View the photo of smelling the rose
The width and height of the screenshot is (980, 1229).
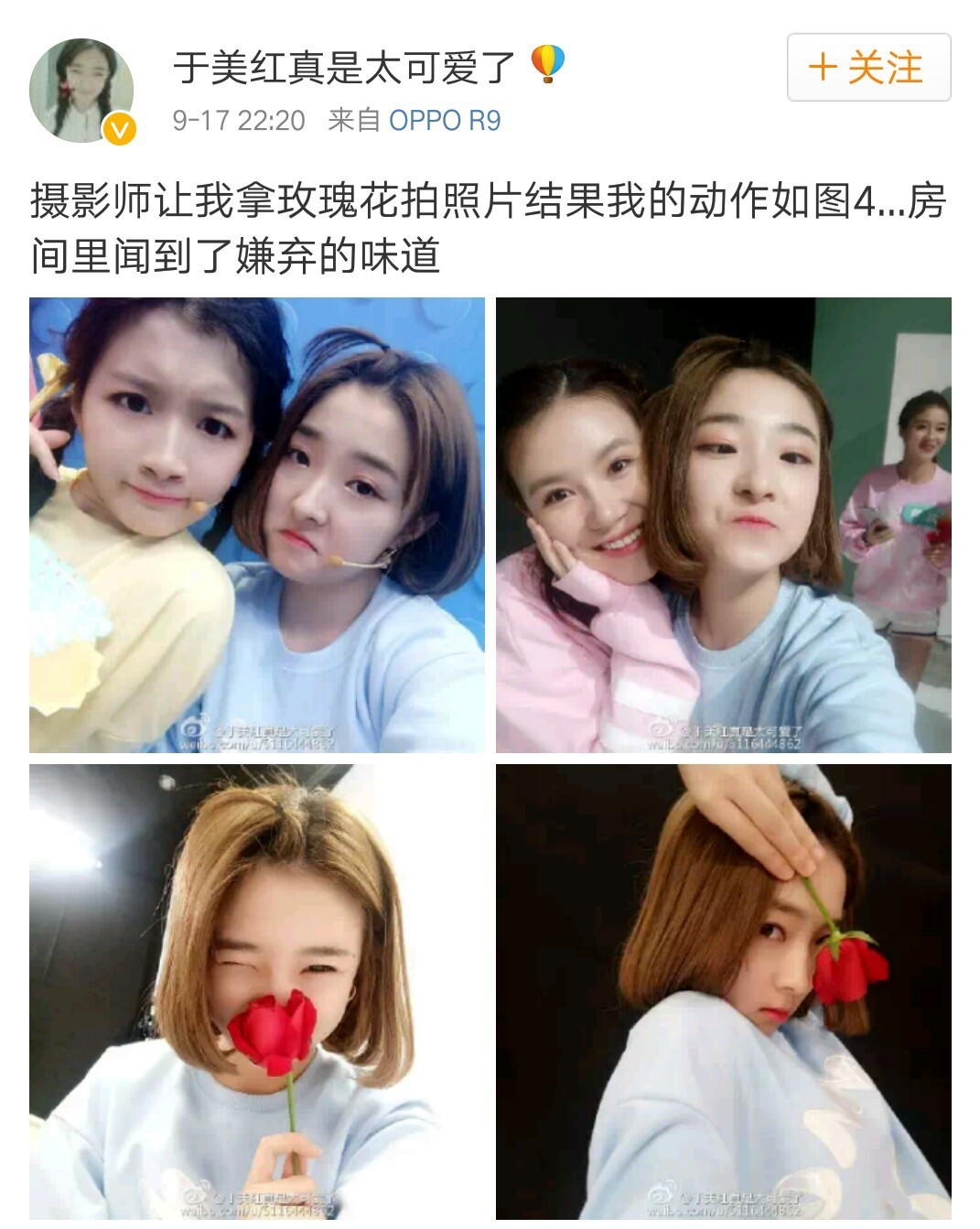coord(256,991)
